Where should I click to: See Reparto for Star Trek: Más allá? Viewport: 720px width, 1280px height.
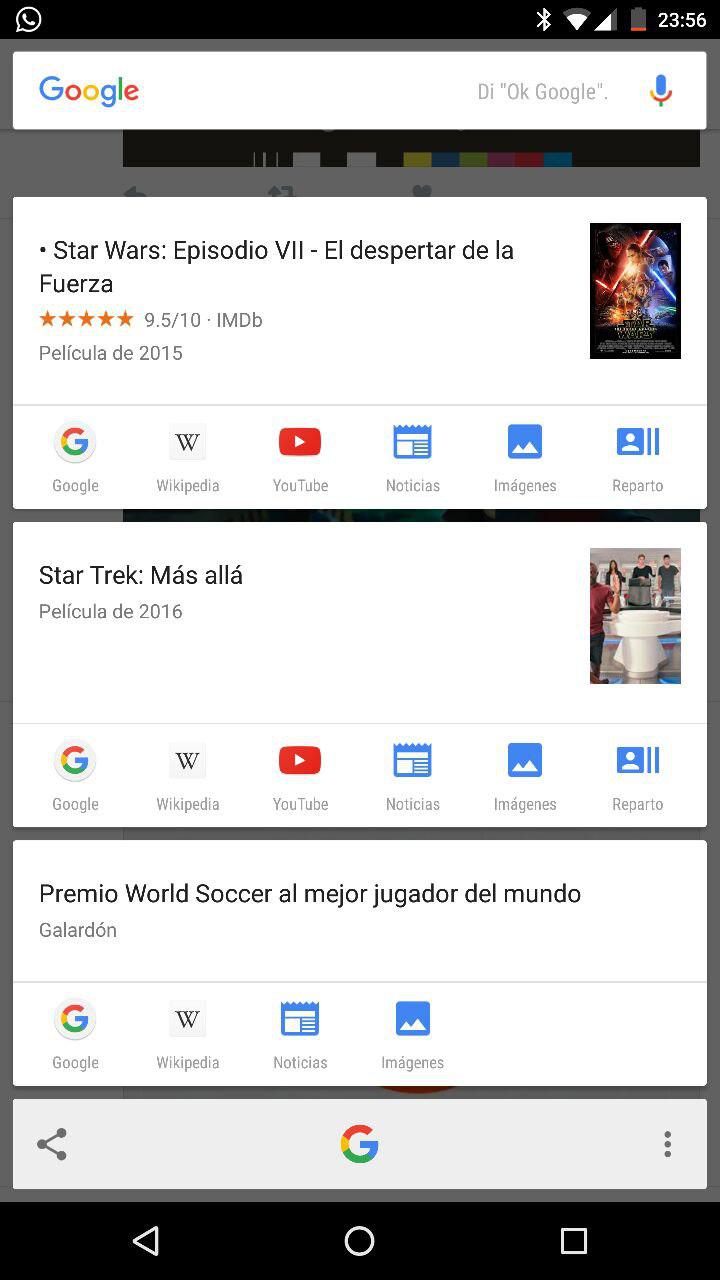(x=637, y=776)
